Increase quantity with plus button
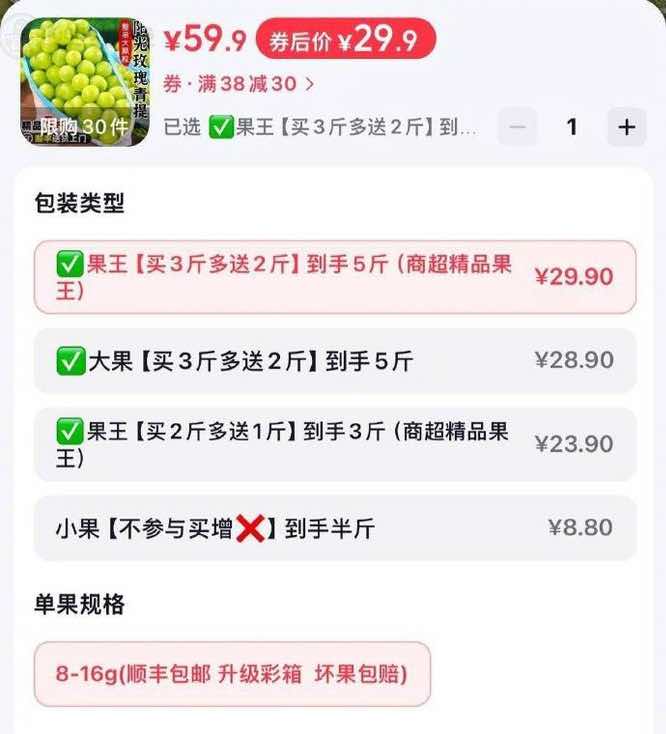The image size is (666, 734). (x=626, y=127)
